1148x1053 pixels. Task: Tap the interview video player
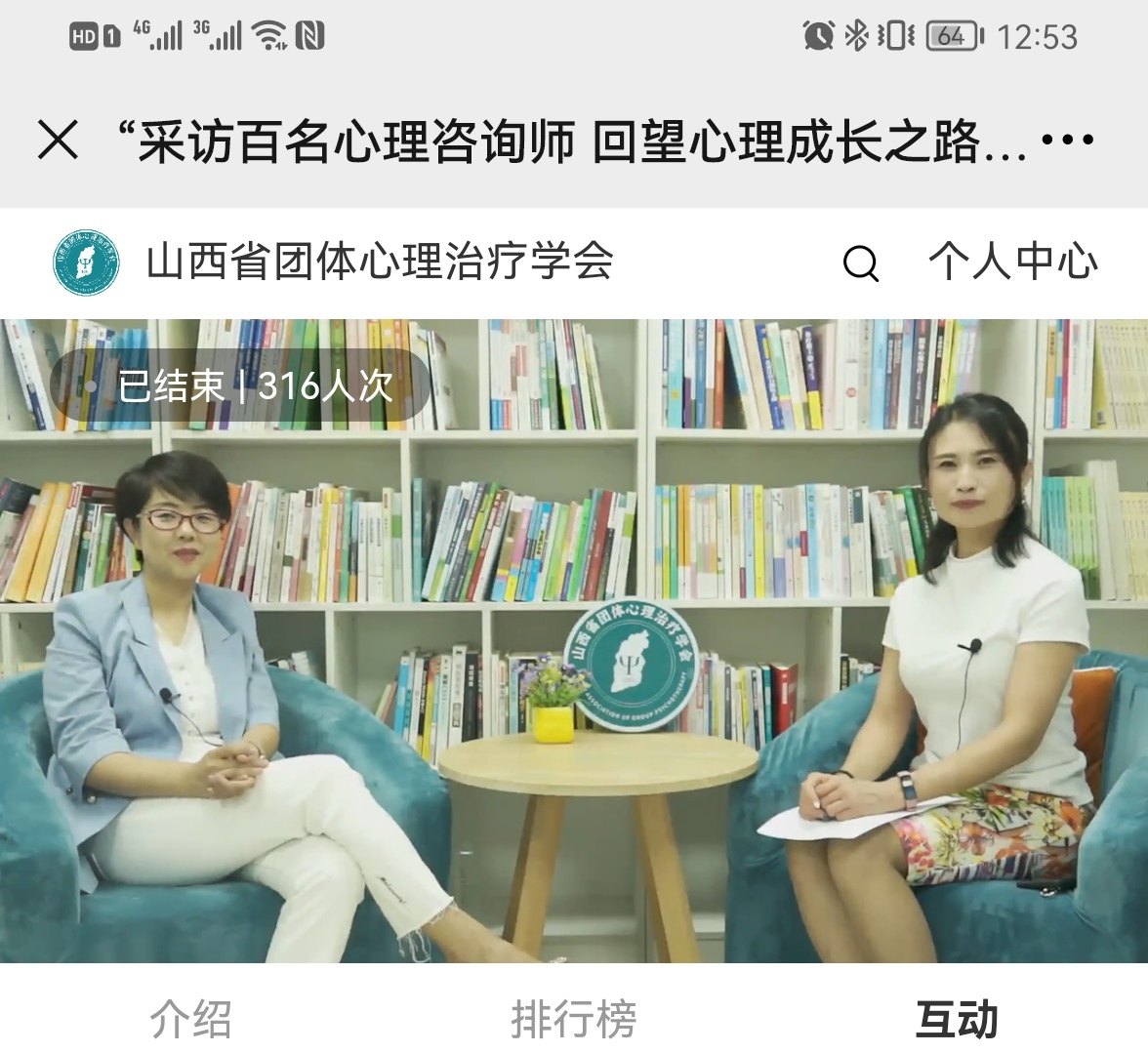(x=574, y=640)
